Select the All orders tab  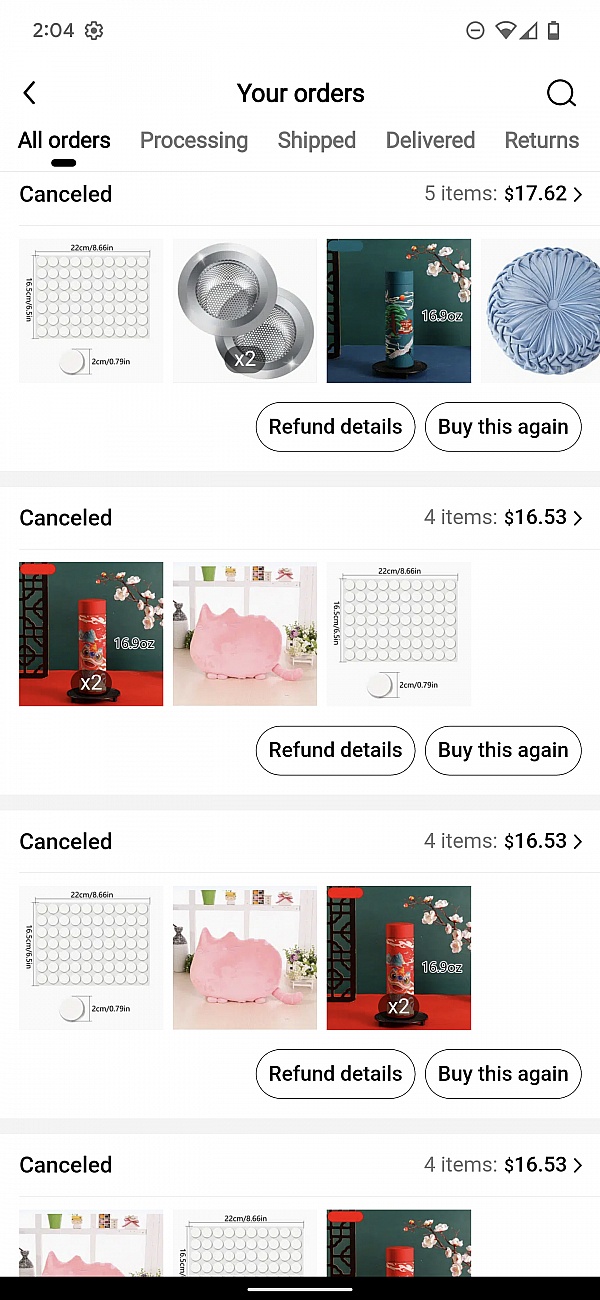pos(64,140)
